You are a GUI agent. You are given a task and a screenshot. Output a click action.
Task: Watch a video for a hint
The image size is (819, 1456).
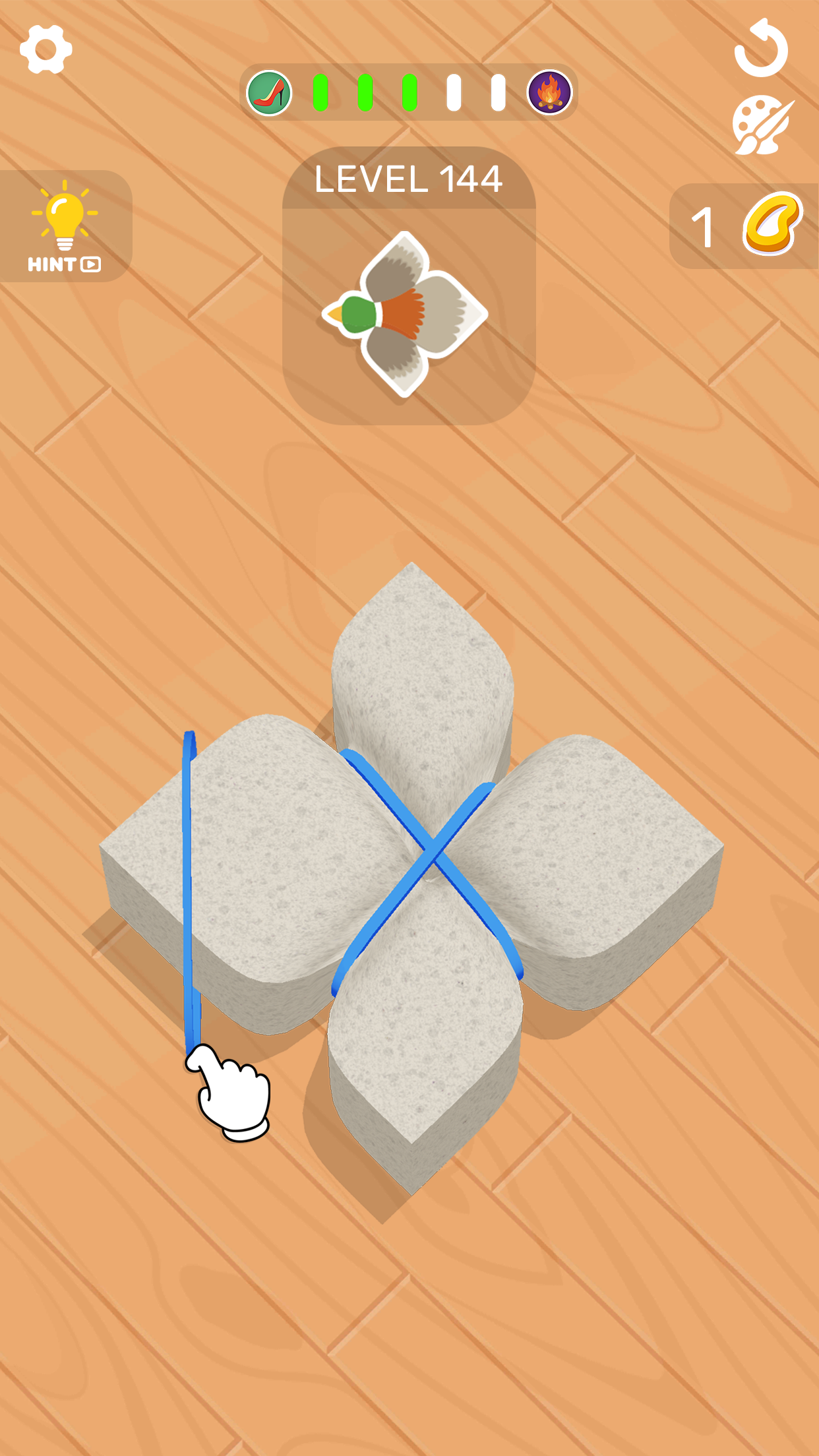pyautogui.click(x=65, y=226)
